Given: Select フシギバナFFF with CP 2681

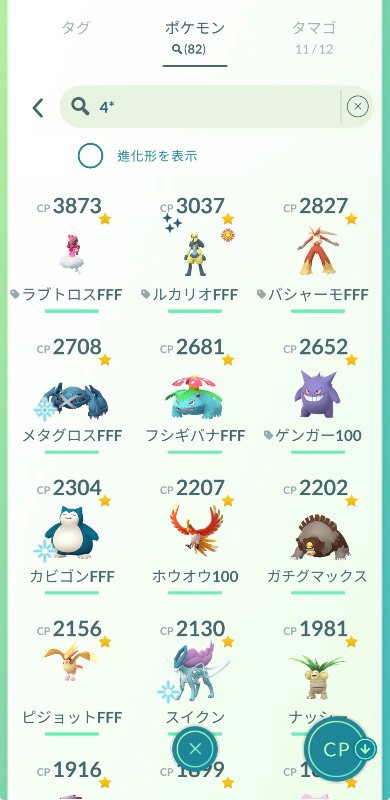Looking at the screenshot, I should click(194, 394).
